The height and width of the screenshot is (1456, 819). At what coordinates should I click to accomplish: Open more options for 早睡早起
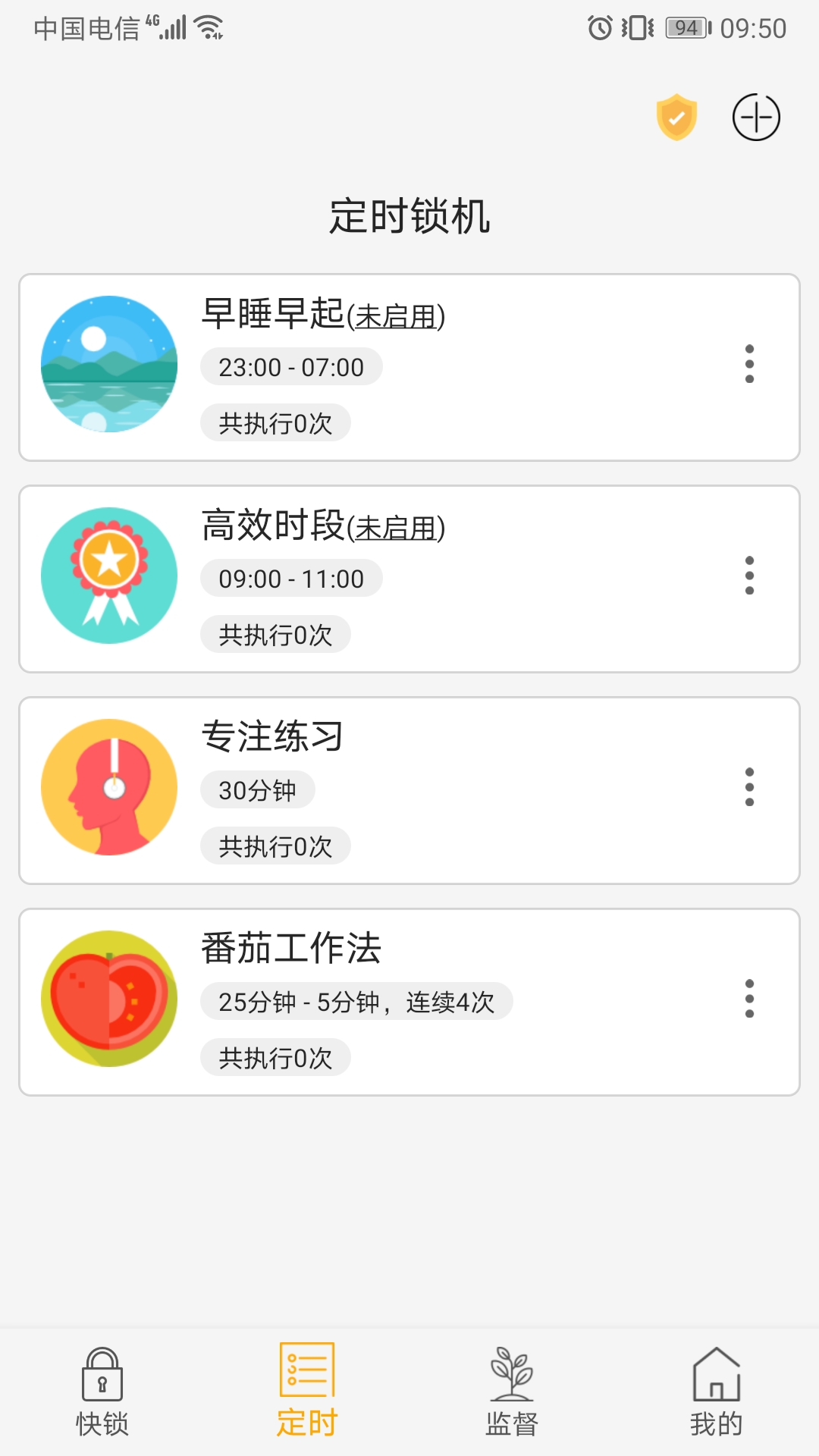point(749,364)
